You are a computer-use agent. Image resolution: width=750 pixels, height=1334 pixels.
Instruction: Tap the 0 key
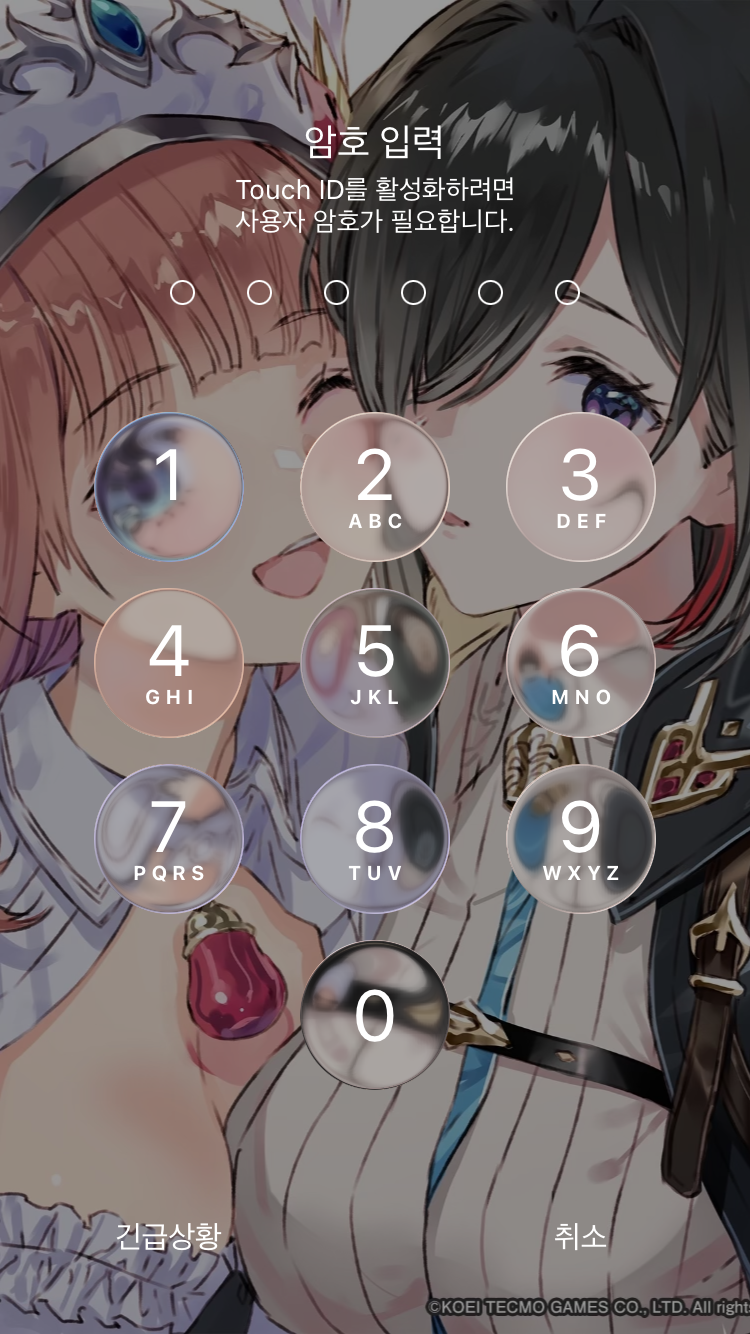[375, 1015]
